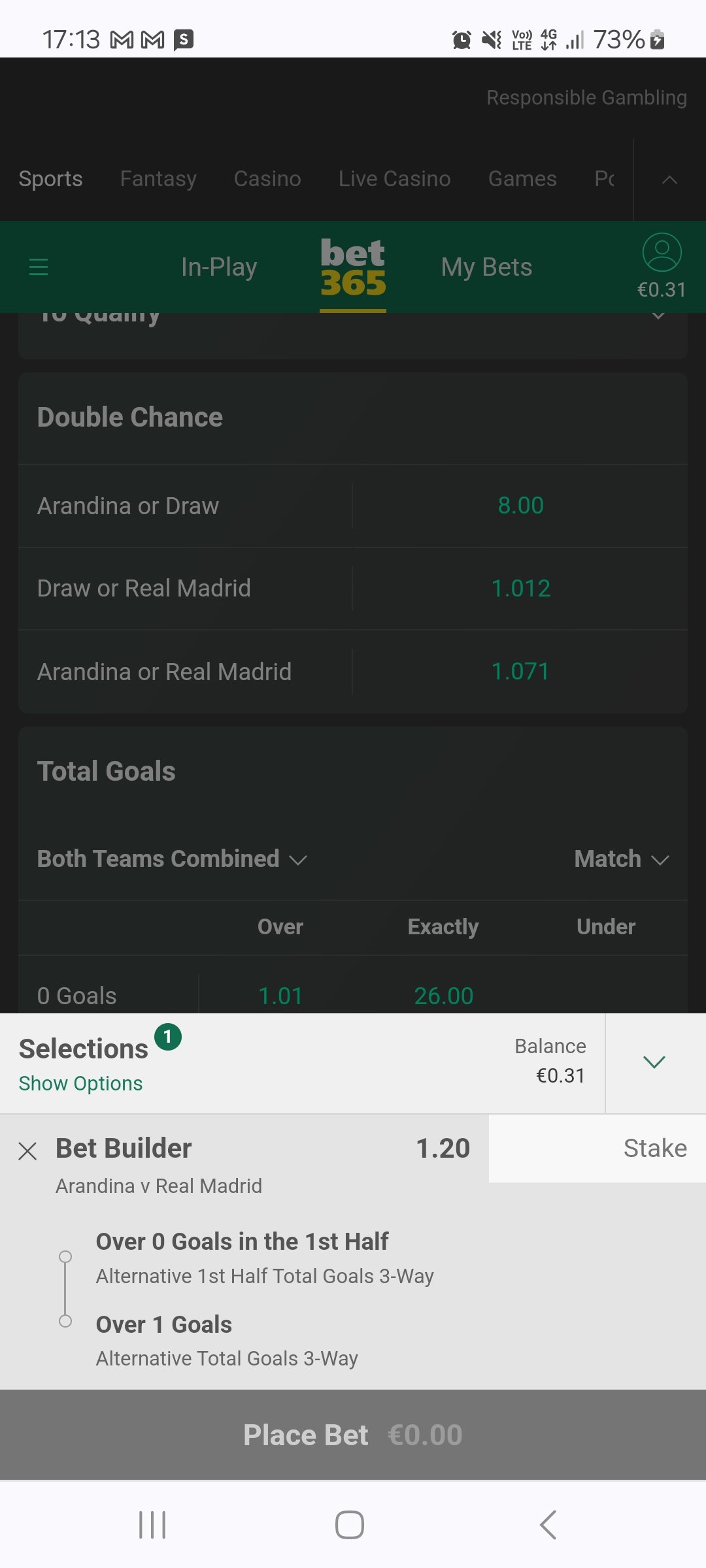This screenshot has width=706, height=1568.
Task: Open the Games section
Action: (522, 179)
